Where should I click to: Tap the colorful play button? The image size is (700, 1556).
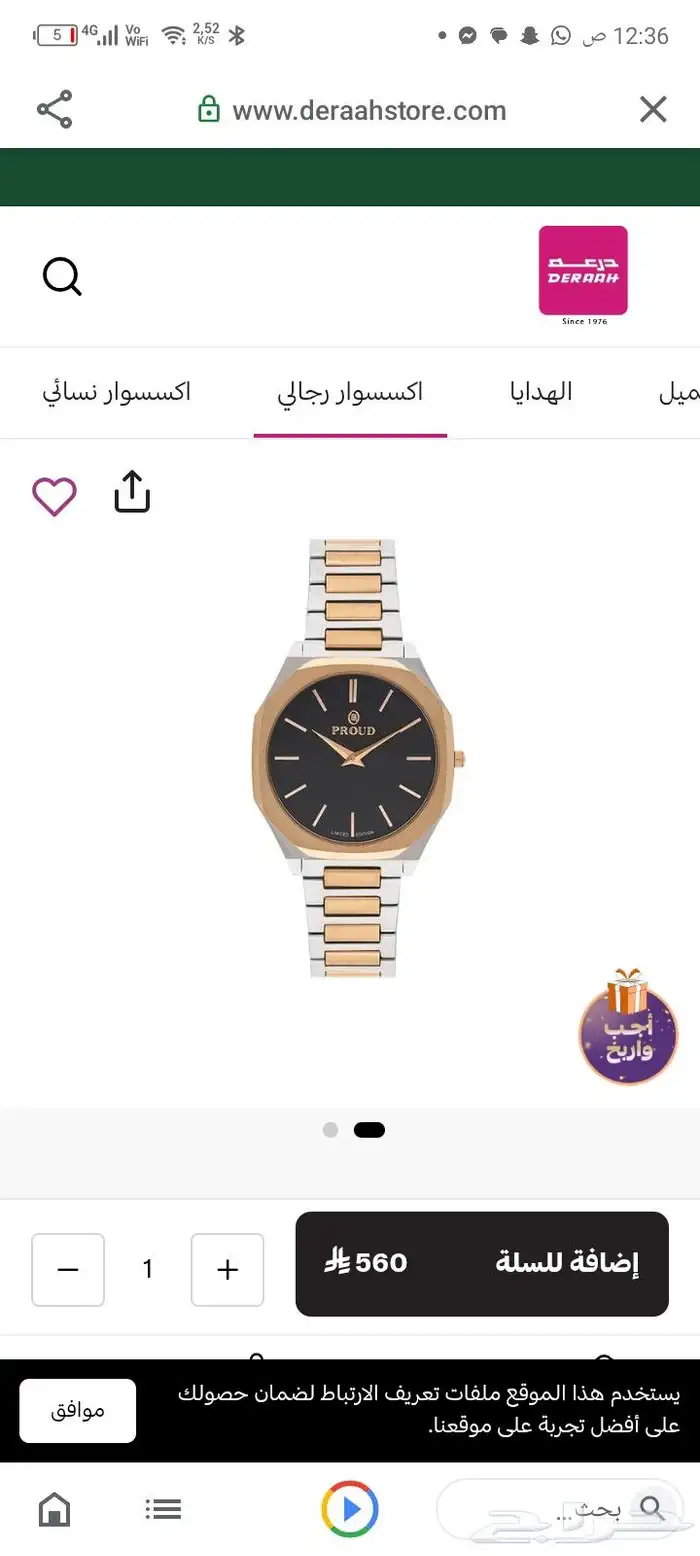click(x=350, y=1509)
